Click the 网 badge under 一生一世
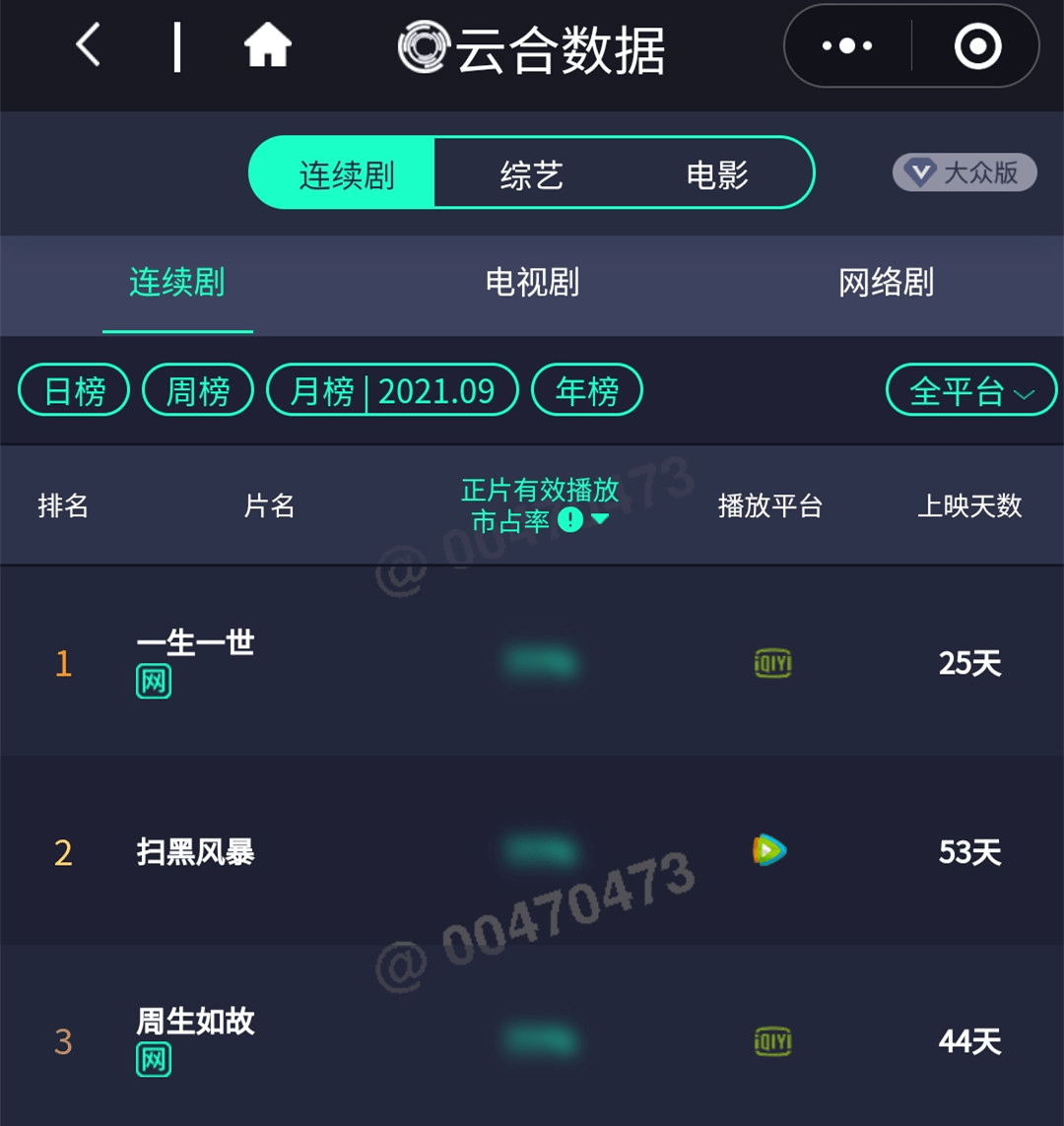The width and height of the screenshot is (1064, 1126). pos(153,681)
